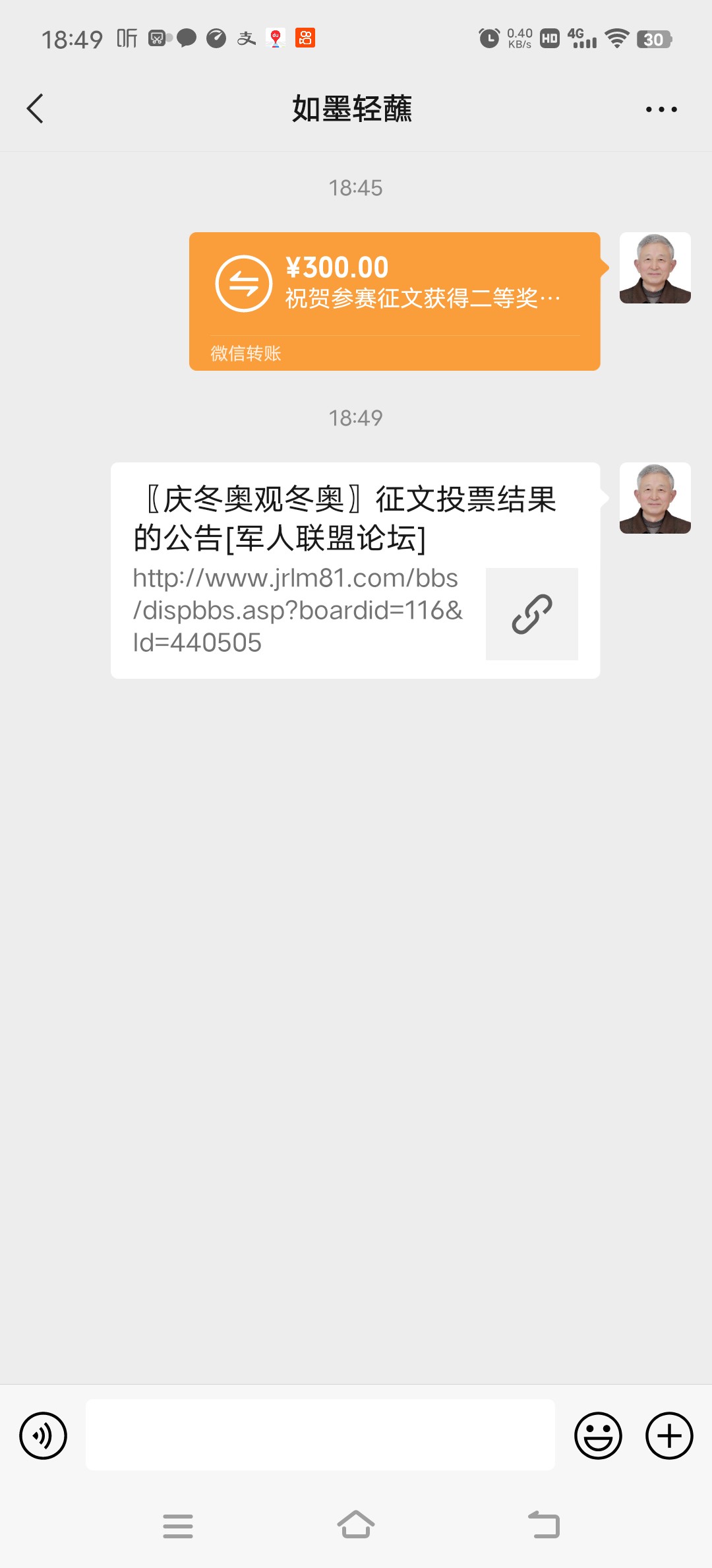The height and width of the screenshot is (1568, 712).
Task: Tap the sender avatar beside the transfer message
Action: click(655, 268)
